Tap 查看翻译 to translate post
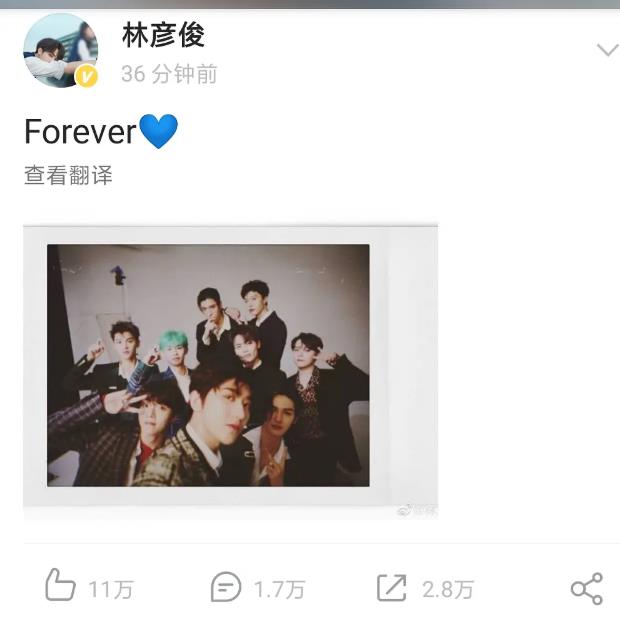This screenshot has width=620, height=628. (68, 175)
